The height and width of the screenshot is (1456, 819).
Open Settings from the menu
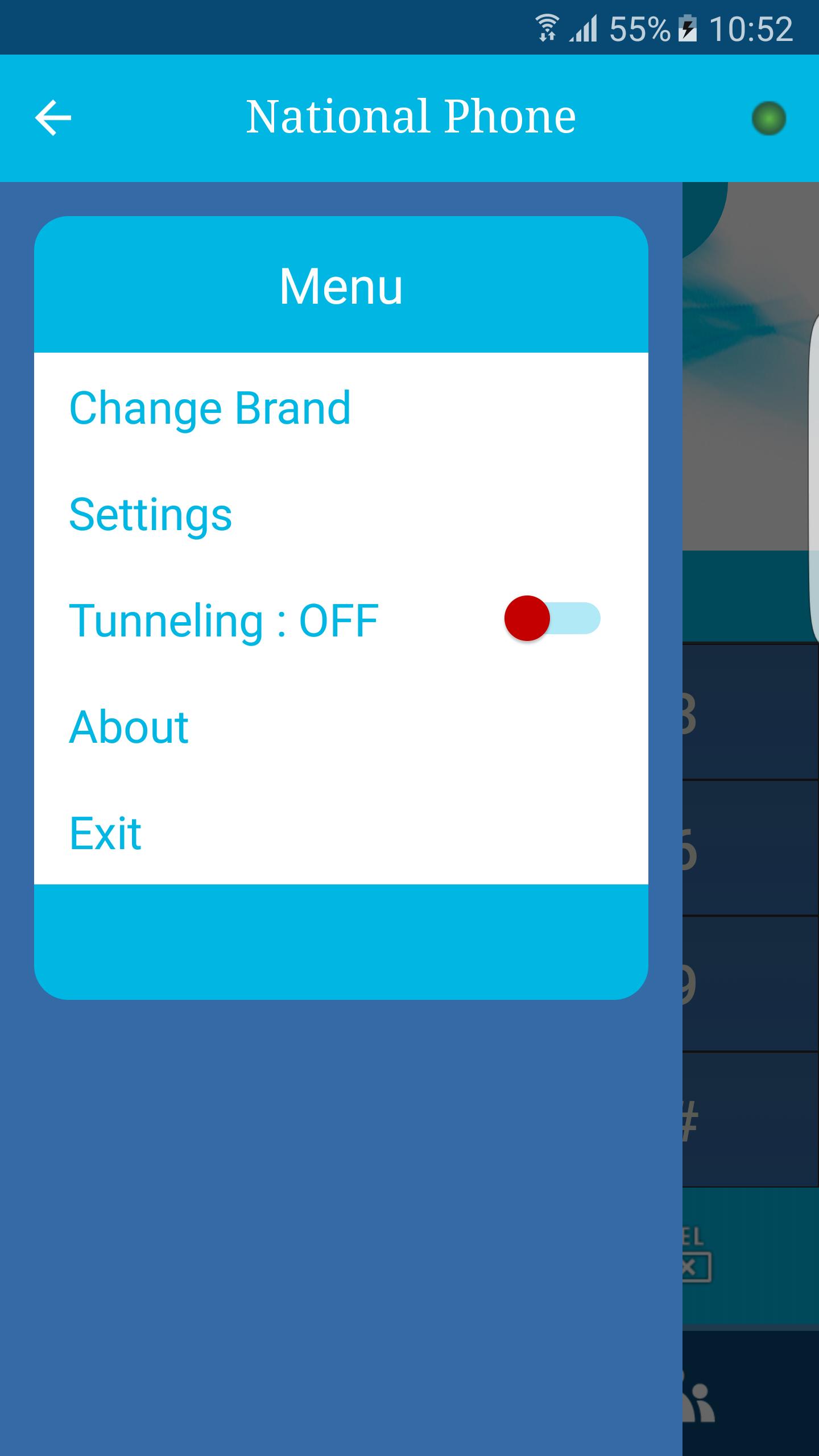(x=151, y=514)
